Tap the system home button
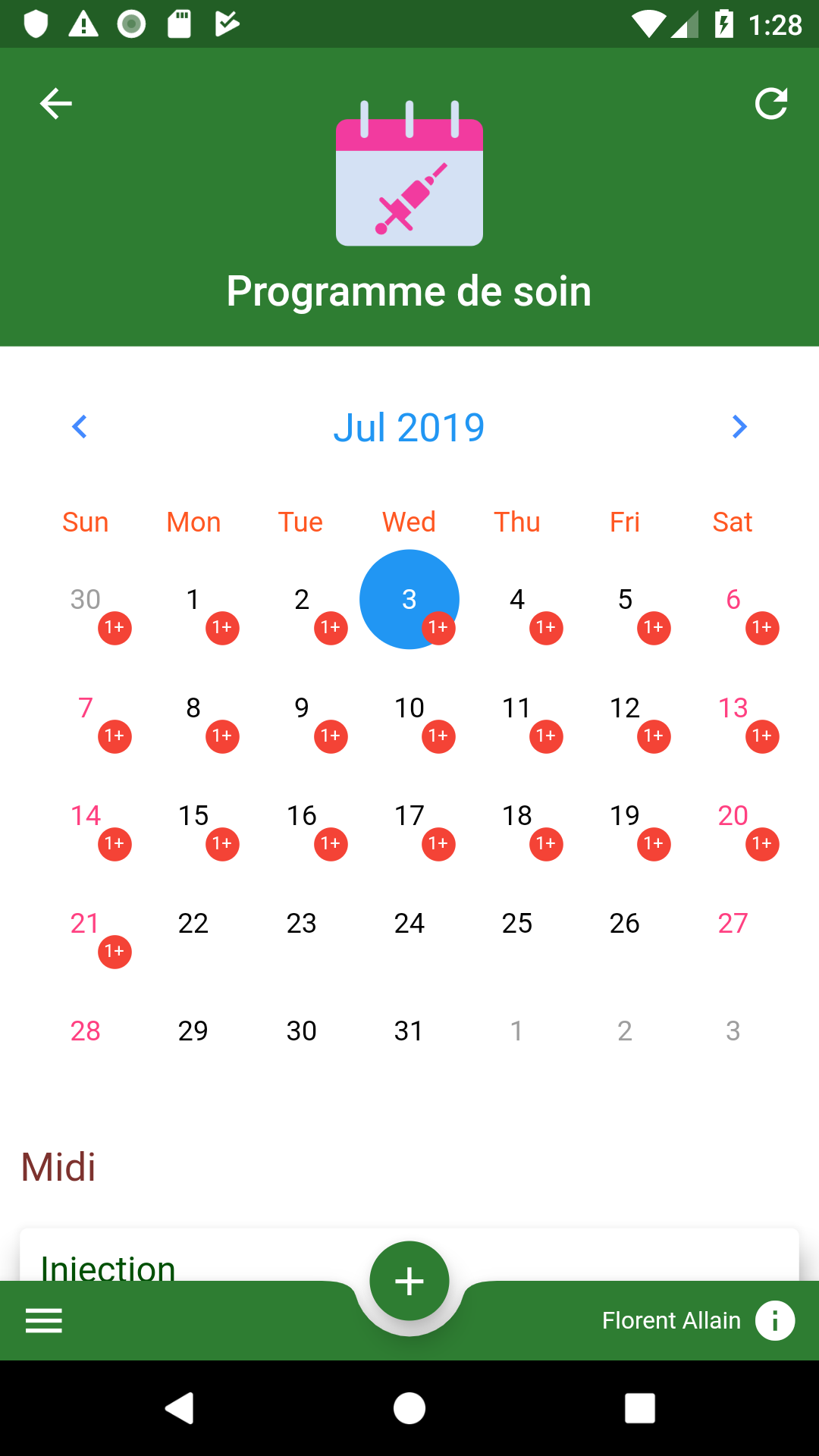 409,1408
